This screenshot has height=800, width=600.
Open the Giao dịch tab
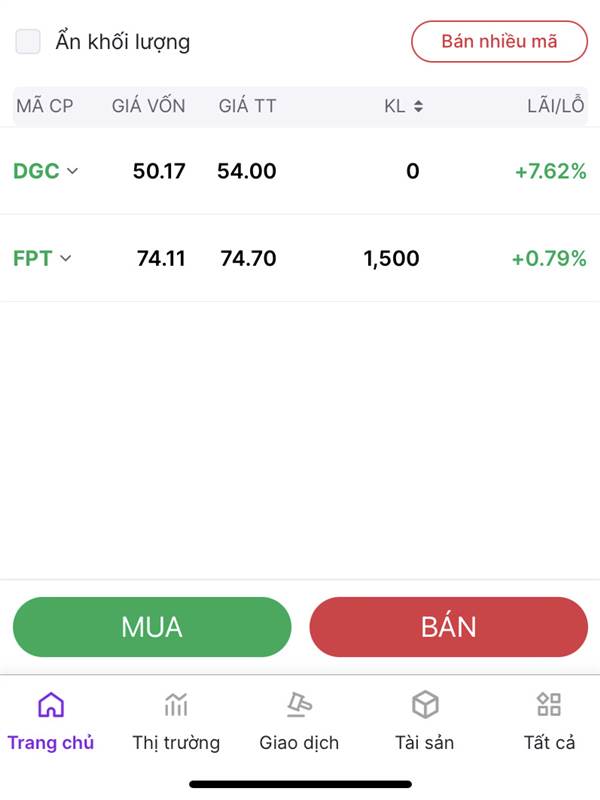(x=299, y=722)
